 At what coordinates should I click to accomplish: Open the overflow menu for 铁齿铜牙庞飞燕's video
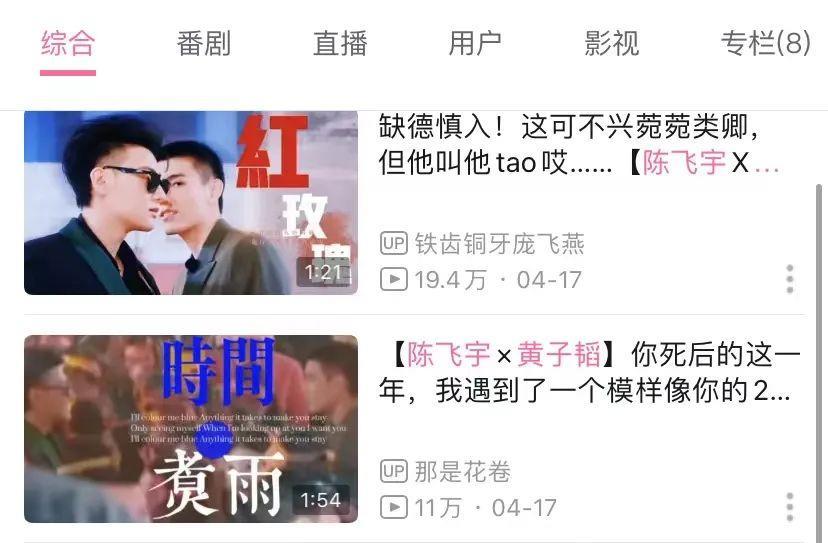[790, 279]
